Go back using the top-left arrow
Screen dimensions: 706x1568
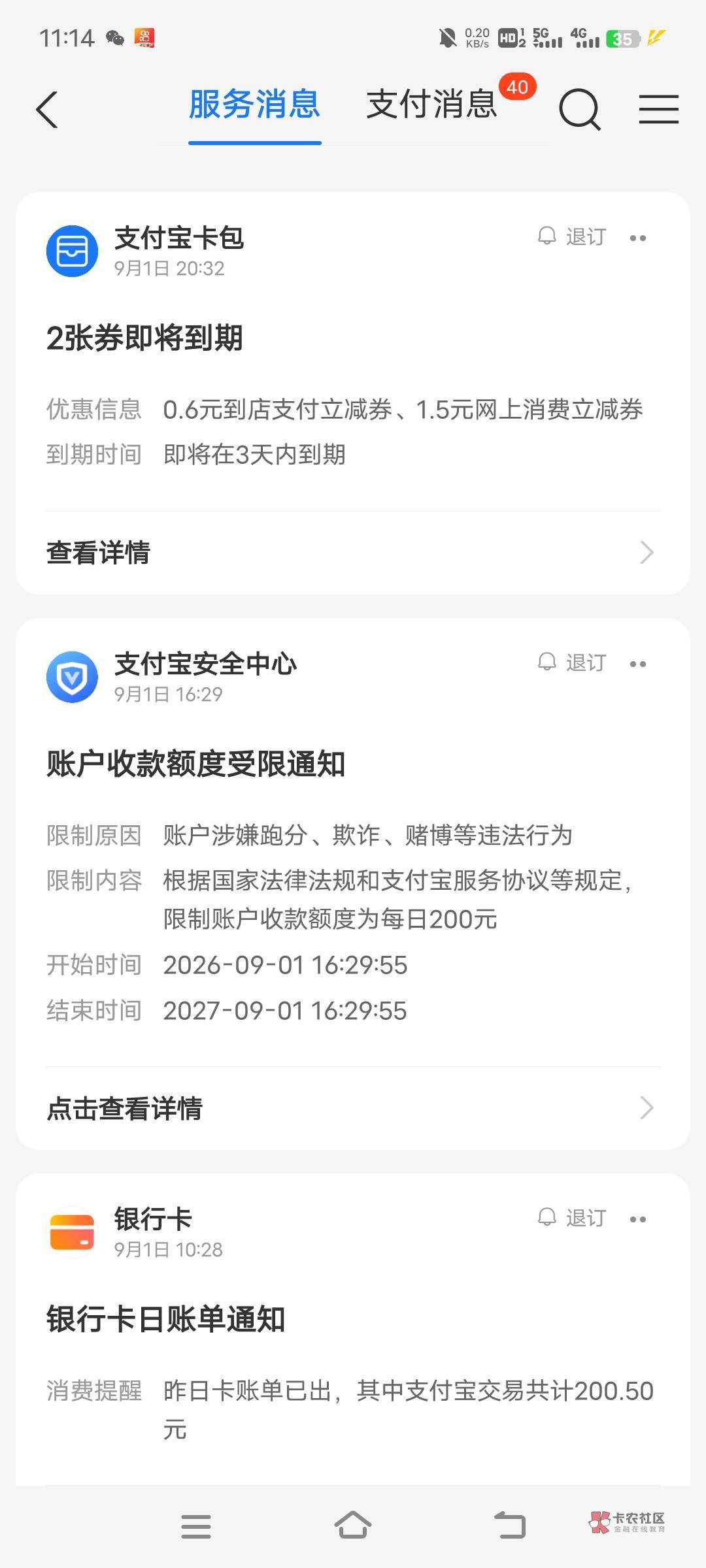pos(47,109)
